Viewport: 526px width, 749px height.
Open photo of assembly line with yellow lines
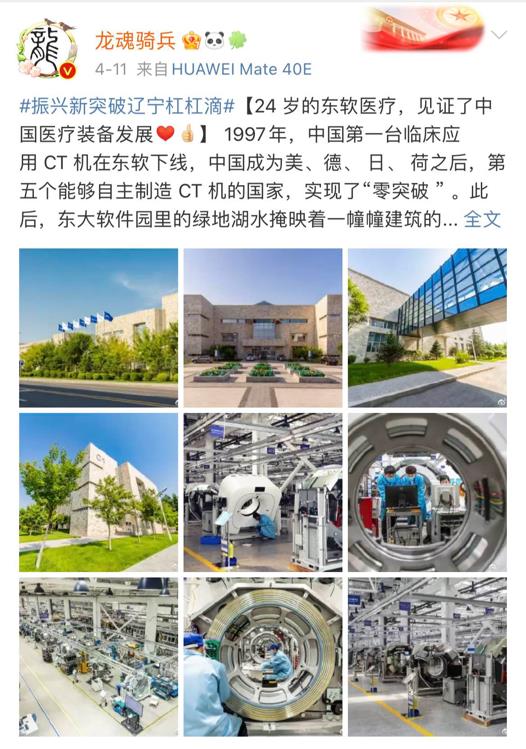point(428,657)
